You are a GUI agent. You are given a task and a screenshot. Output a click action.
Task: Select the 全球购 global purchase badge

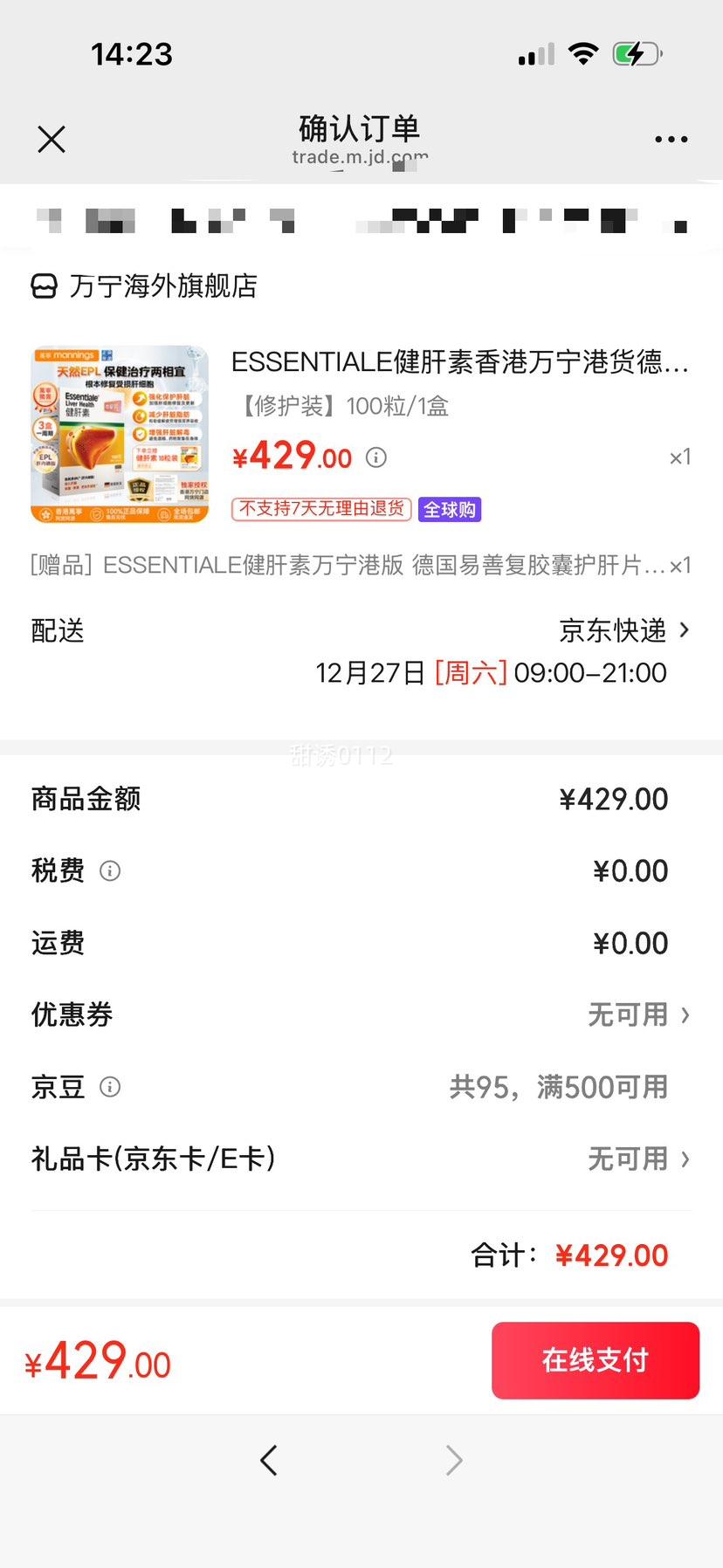click(x=449, y=509)
